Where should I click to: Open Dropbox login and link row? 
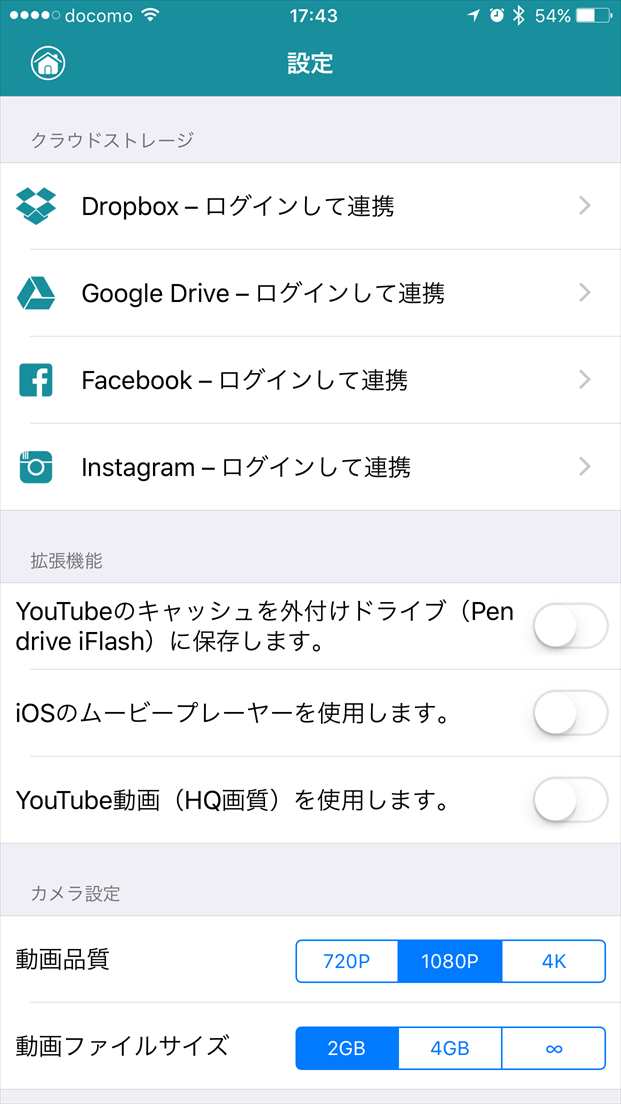pos(310,206)
